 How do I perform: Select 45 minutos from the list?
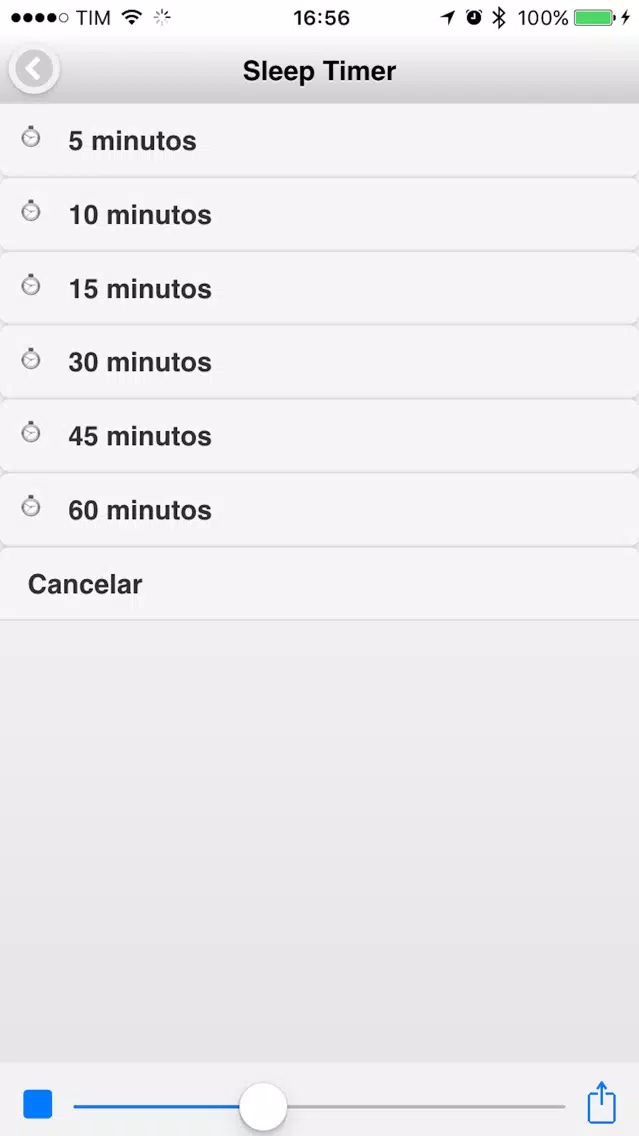point(320,436)
